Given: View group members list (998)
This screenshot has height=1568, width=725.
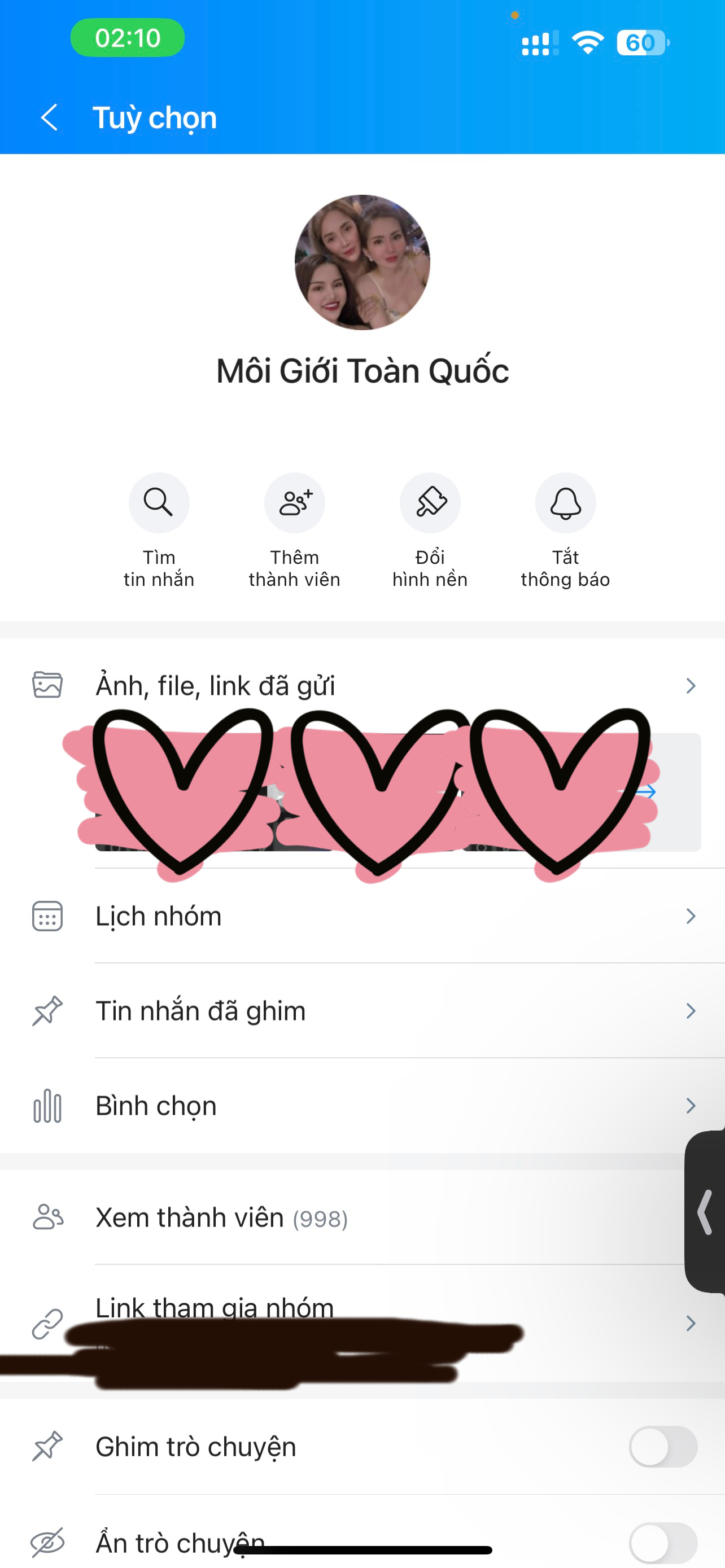Looking at the screenshot, I should pos(341,1218).
